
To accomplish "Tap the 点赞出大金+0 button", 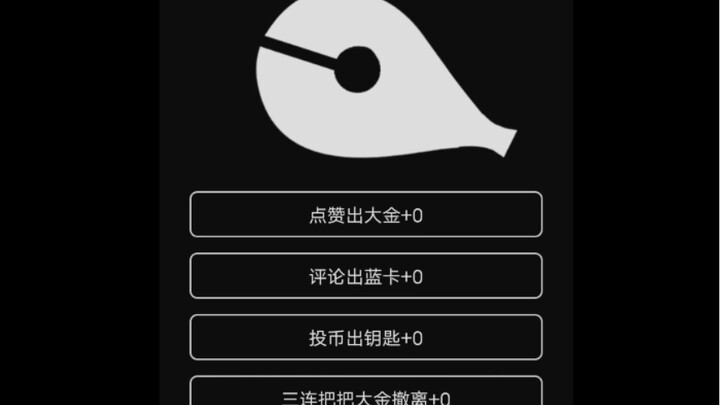I will (366, 214).
